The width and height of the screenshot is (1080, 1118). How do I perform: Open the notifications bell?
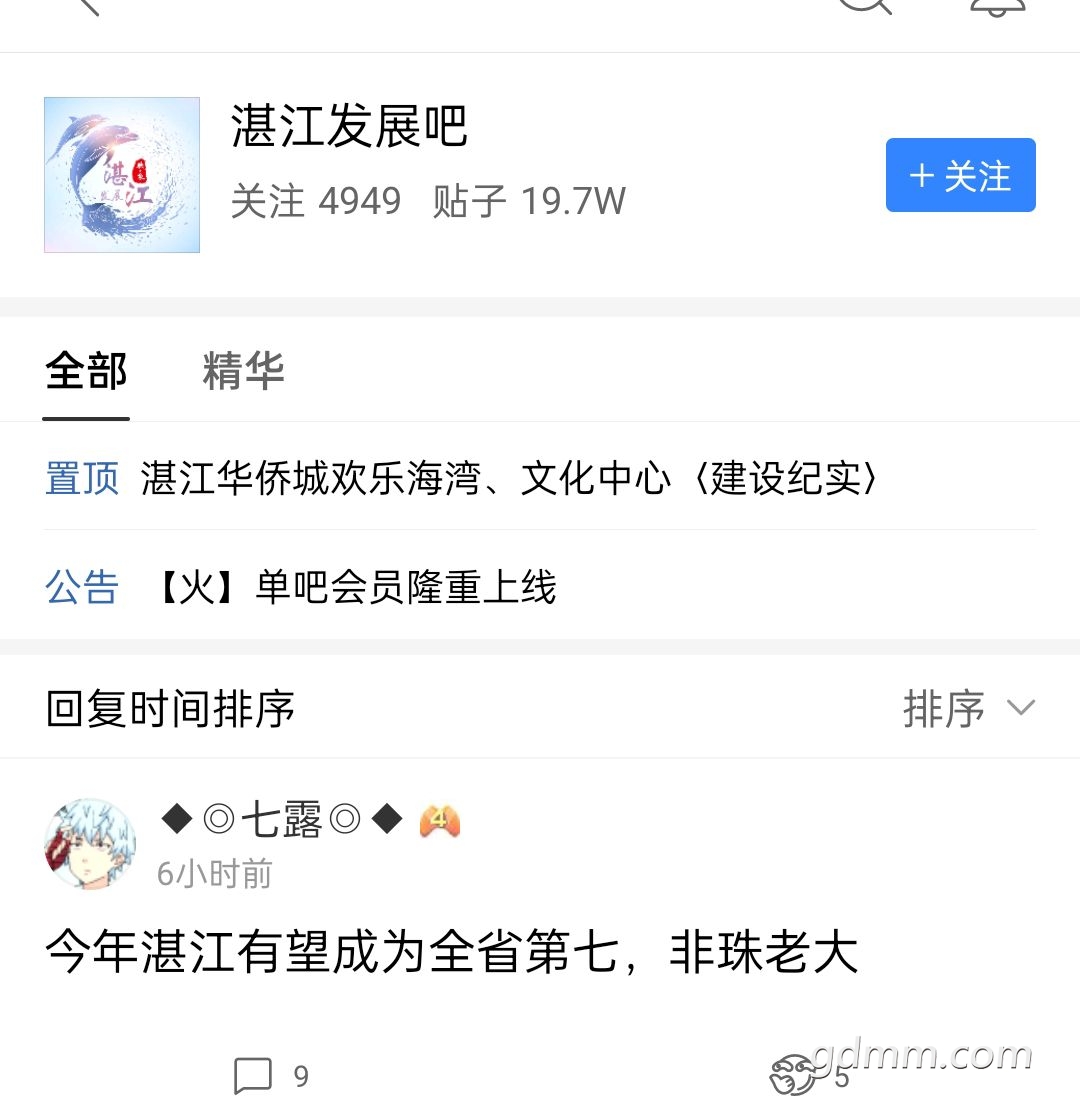coord(997,6)
